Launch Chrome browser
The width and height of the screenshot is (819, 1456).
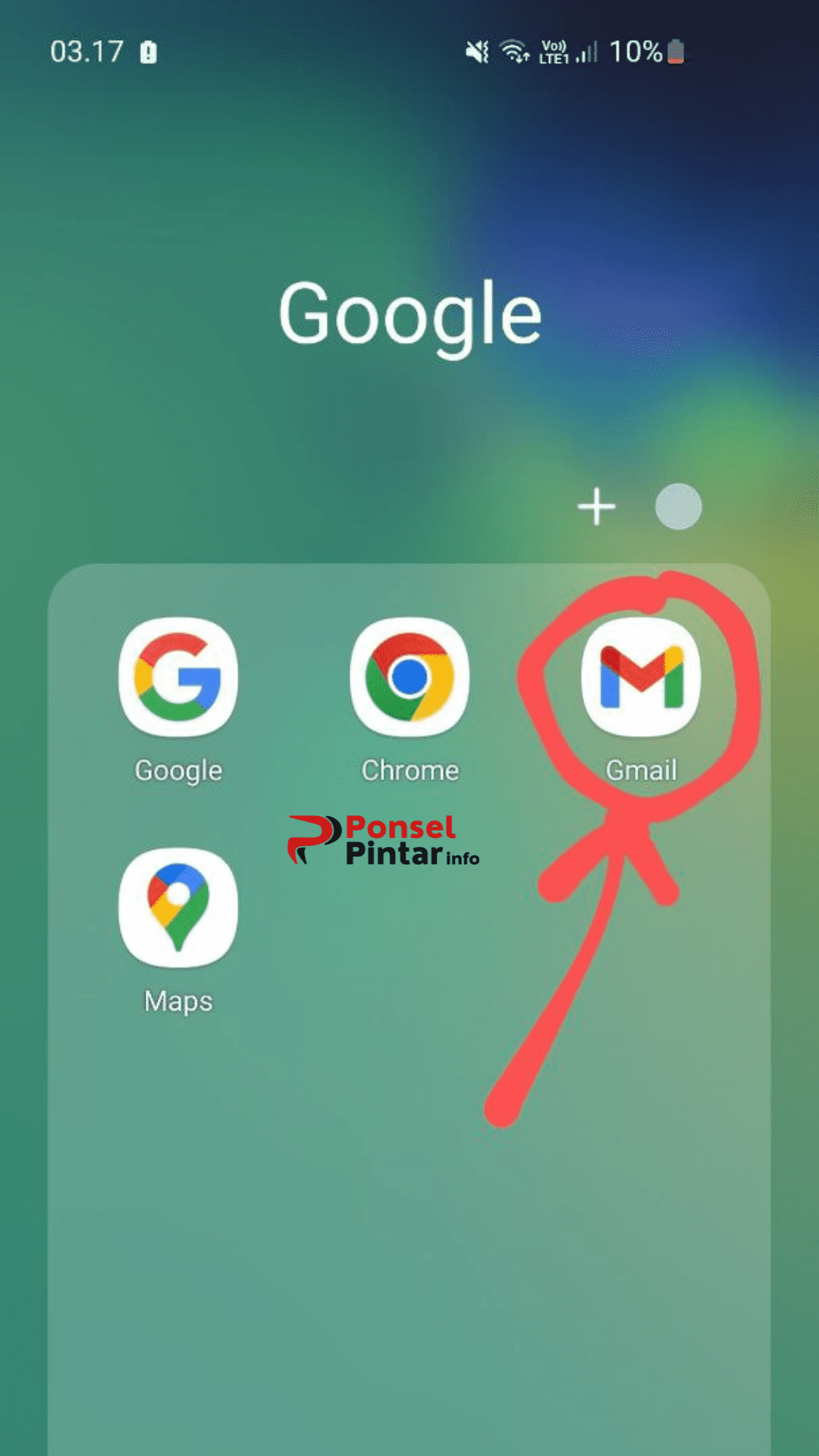coord(409,677)
